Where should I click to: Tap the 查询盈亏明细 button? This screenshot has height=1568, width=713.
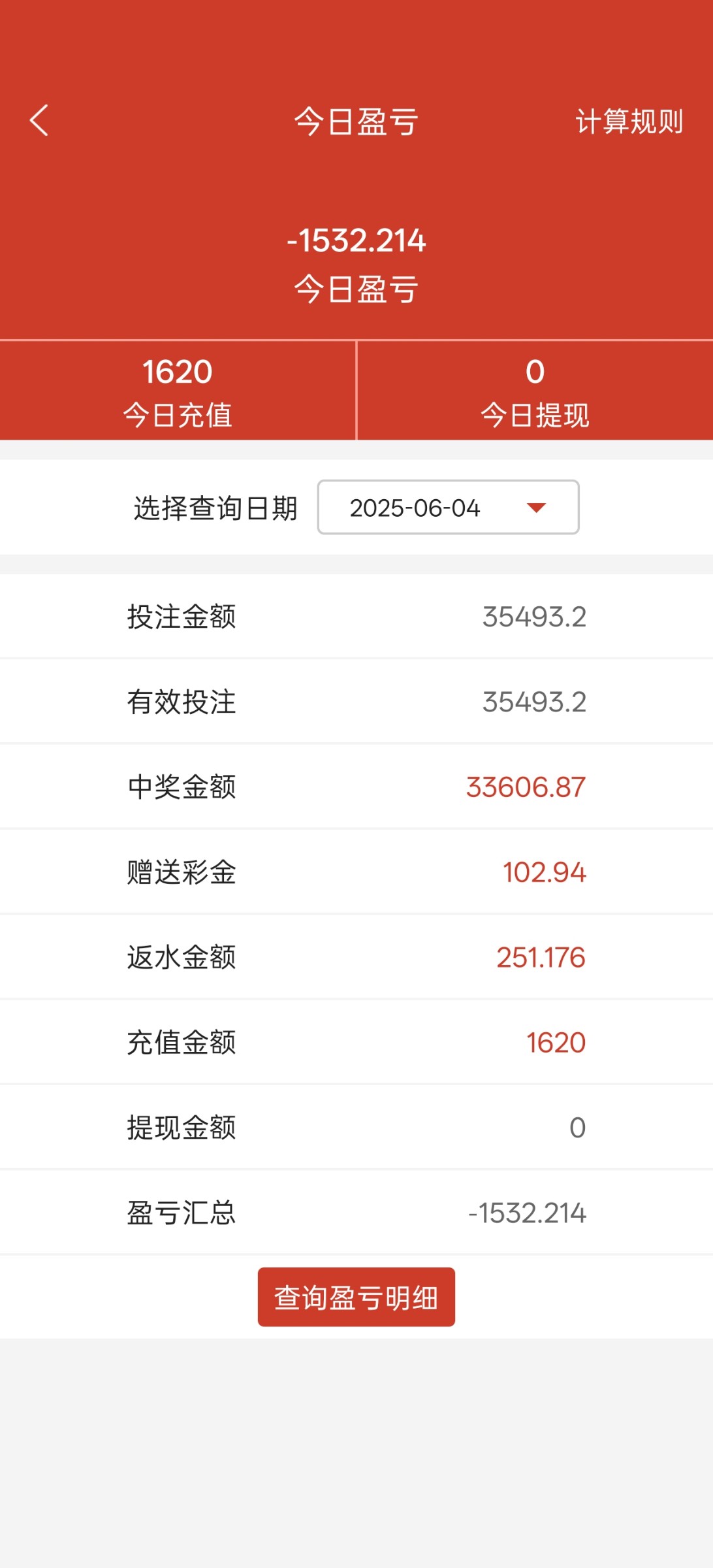pos(356,1297)
